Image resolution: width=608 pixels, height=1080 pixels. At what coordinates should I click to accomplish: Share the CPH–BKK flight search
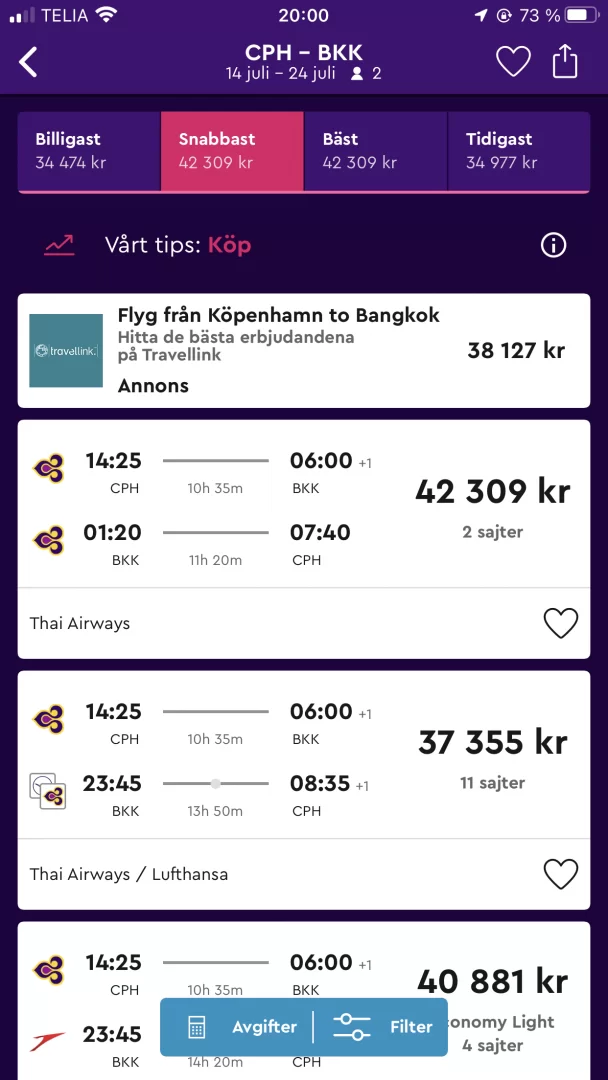pyautogui.click(x=565, y=62)
